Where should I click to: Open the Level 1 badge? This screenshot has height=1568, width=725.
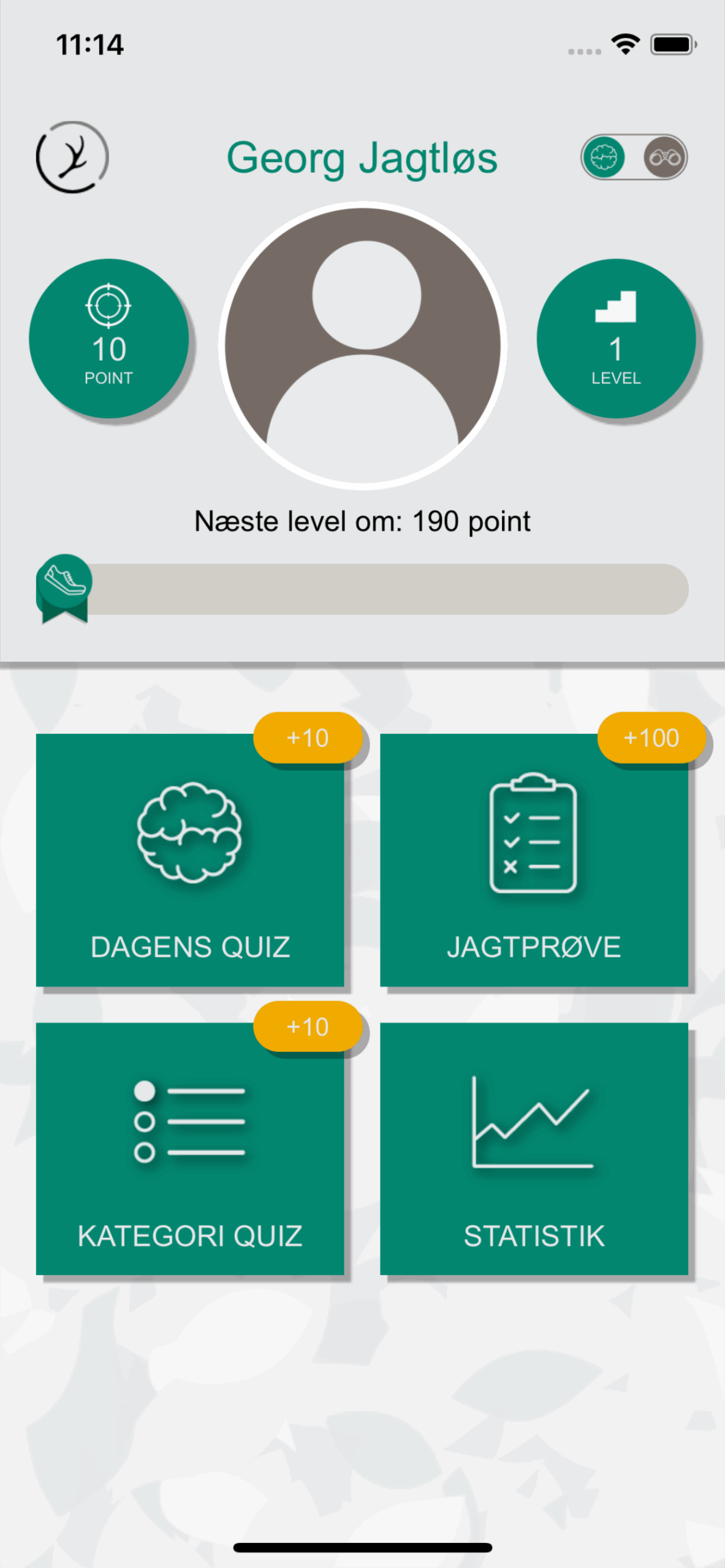[616, 339]
